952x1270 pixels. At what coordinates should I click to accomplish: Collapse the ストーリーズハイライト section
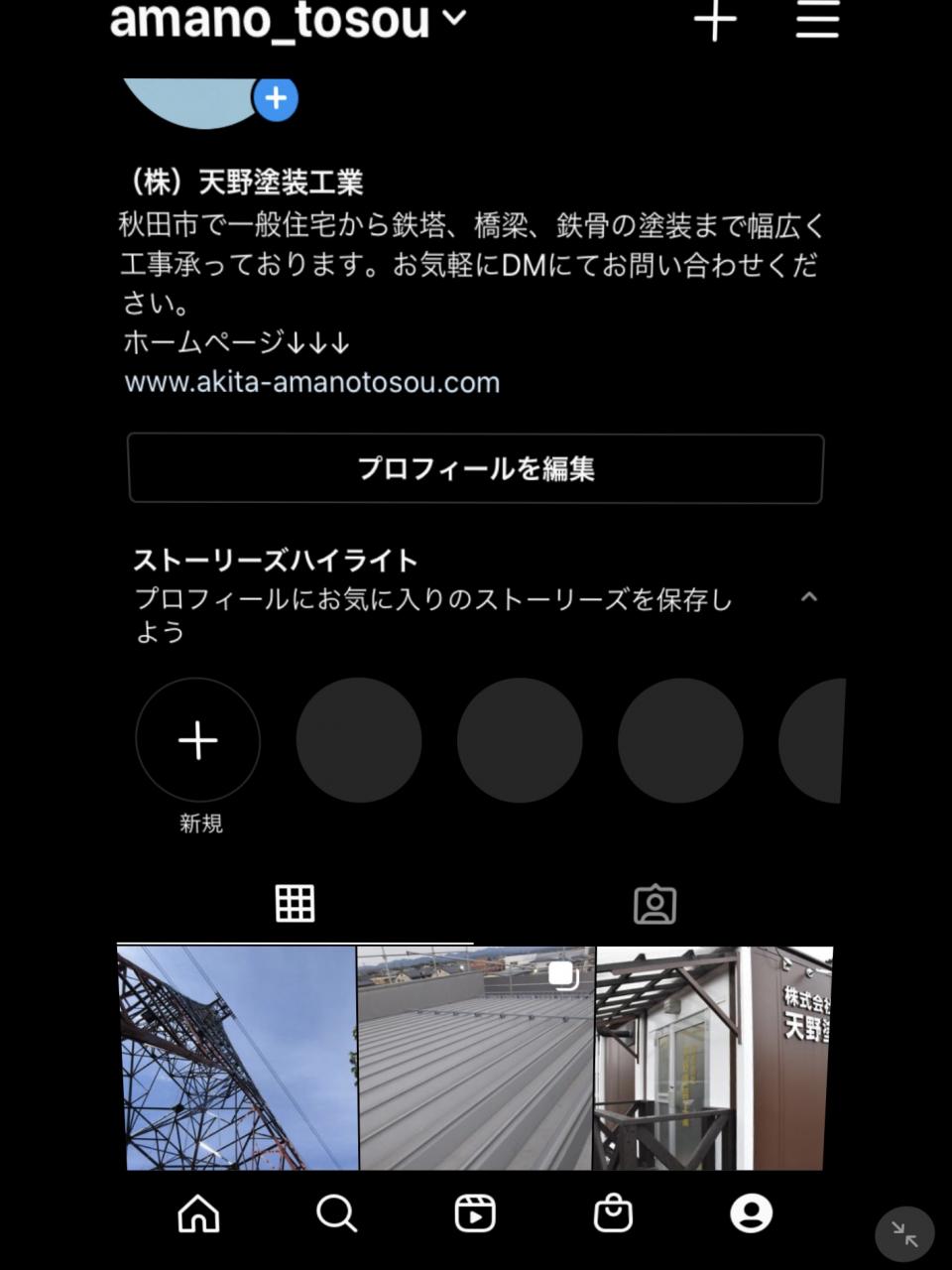[x=809, y=597]
